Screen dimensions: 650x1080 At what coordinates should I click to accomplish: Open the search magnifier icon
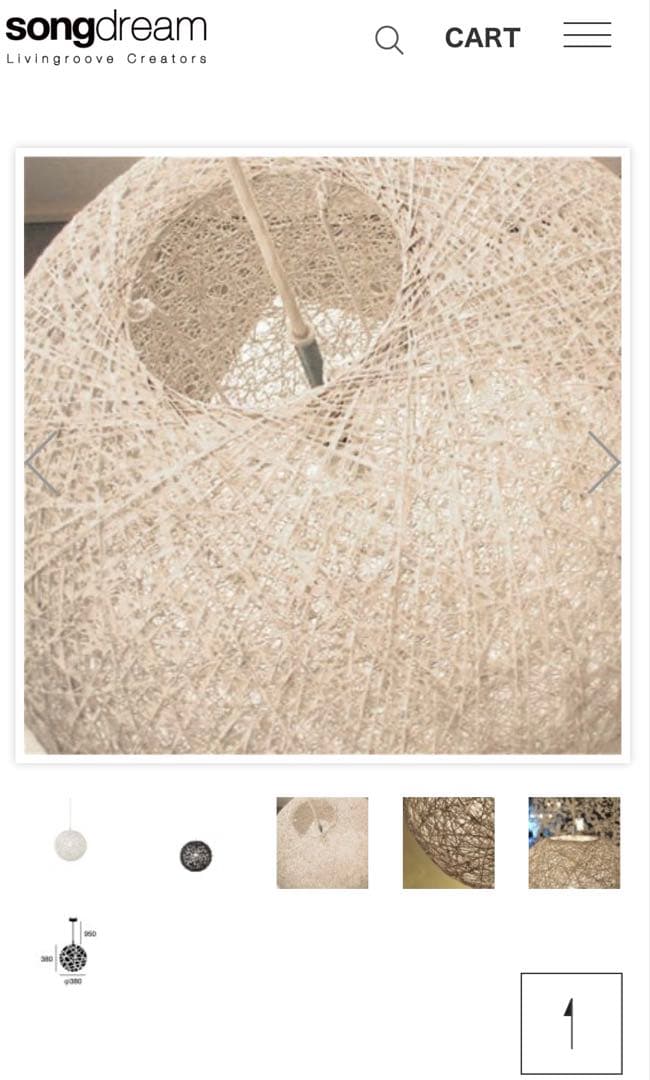pos(389,40)
